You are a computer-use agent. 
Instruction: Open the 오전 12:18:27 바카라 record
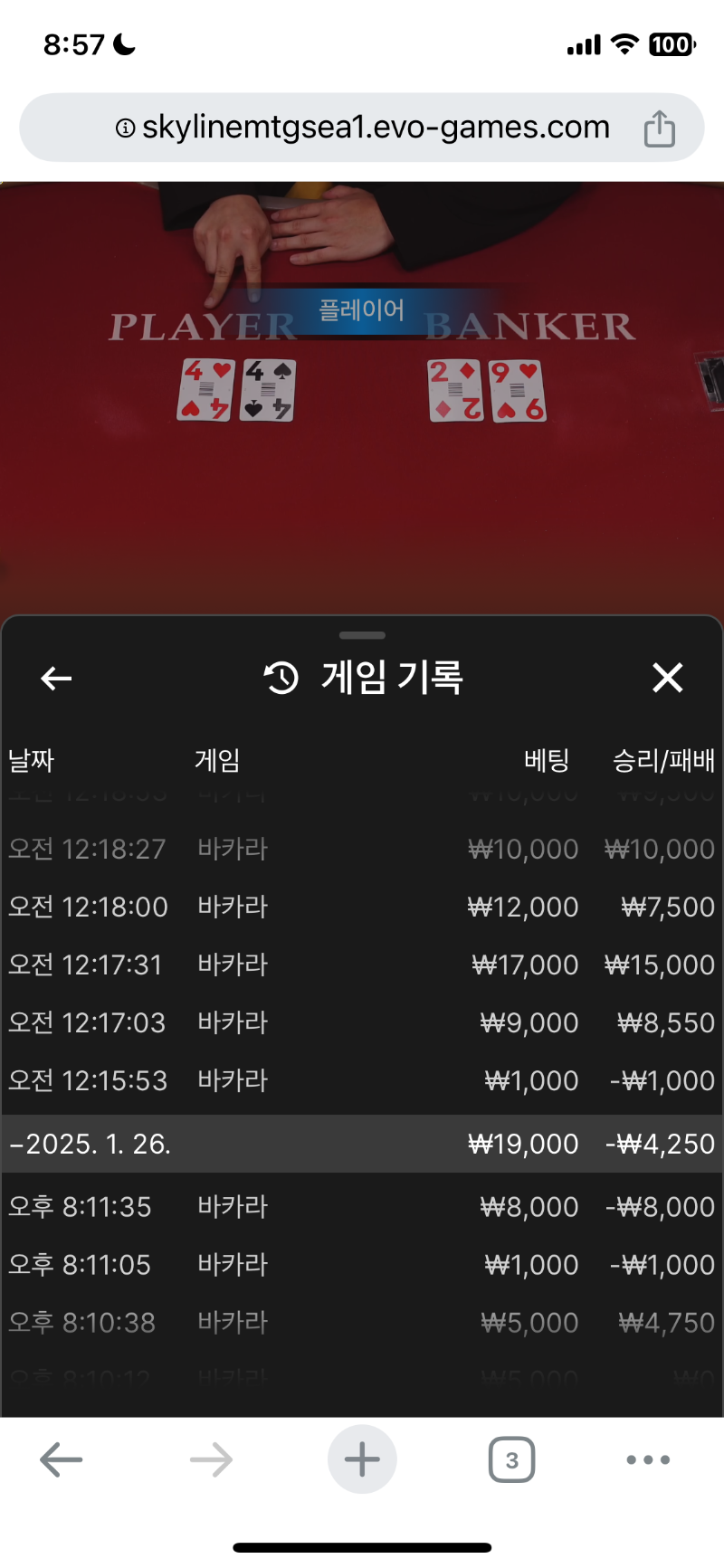click(x=362, y=849)
